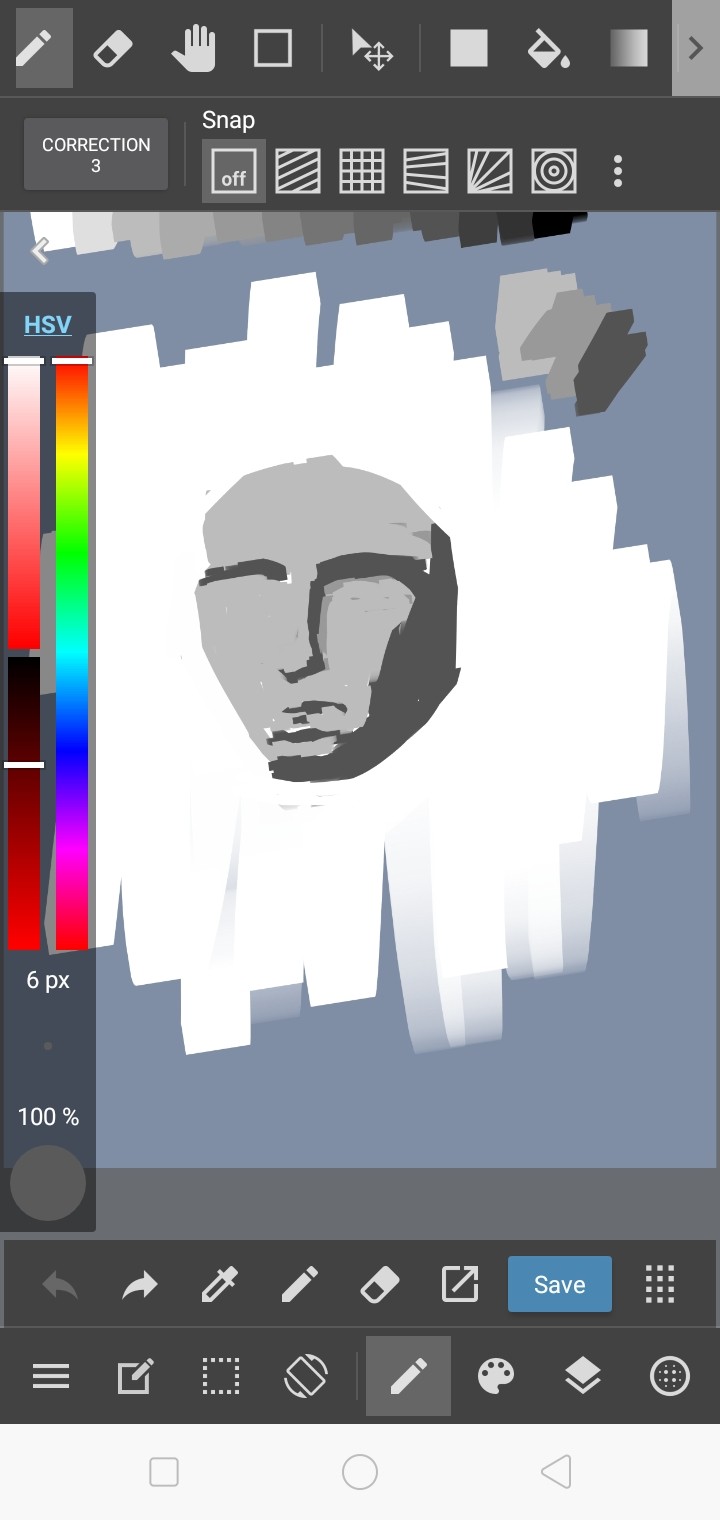Select the paint bucket fill tool
This screenshot has width=720, height=1520.
coord(548,47)
